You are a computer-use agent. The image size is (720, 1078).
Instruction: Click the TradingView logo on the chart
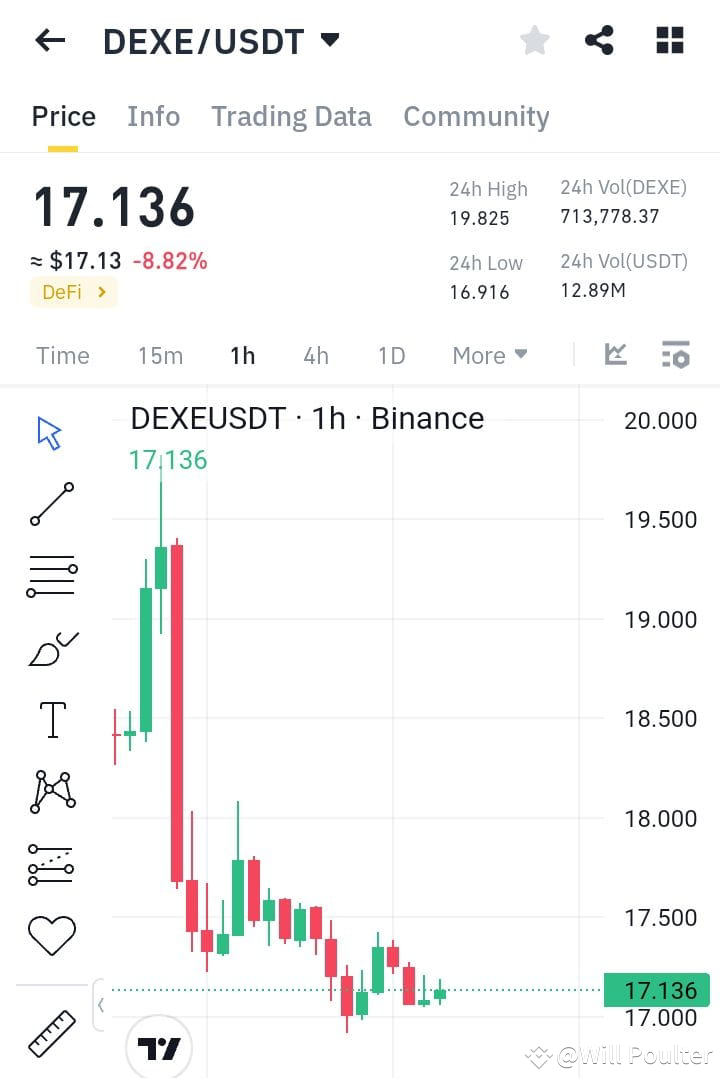tap(159, 1048)
